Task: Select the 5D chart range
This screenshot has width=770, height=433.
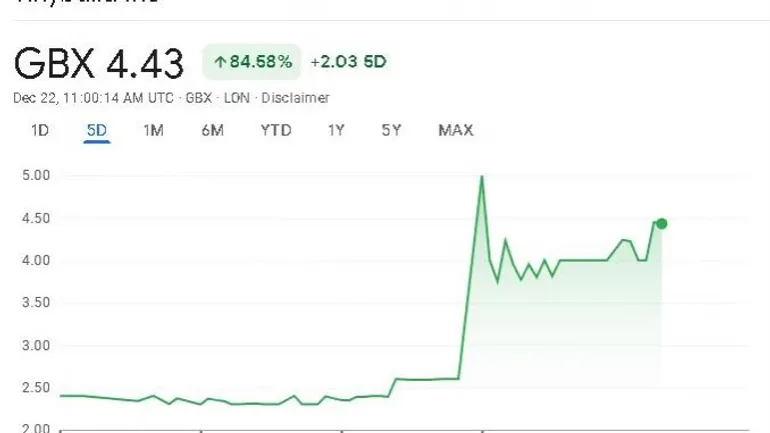Action: [x=96, y=130]
